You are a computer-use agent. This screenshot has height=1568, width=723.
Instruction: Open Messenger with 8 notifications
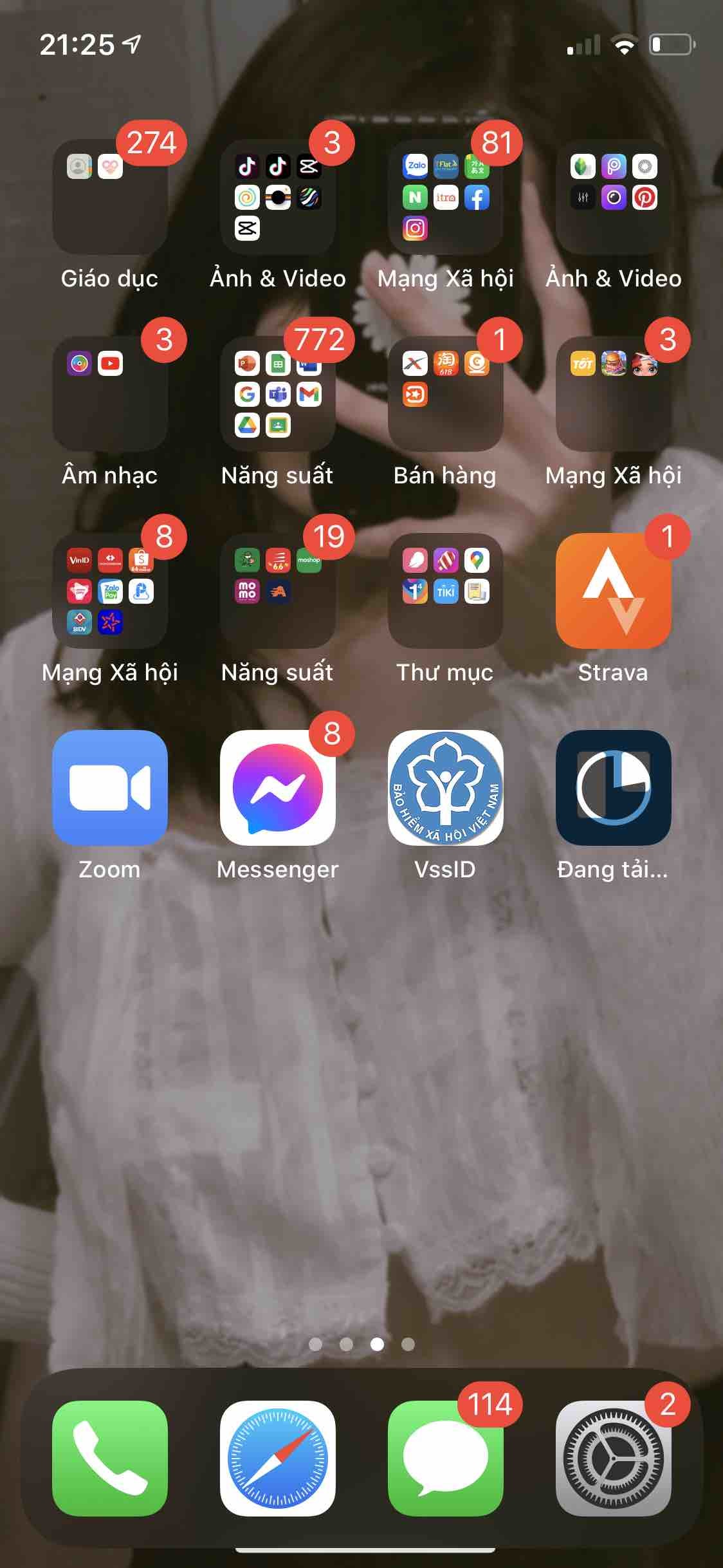point(277,788)
